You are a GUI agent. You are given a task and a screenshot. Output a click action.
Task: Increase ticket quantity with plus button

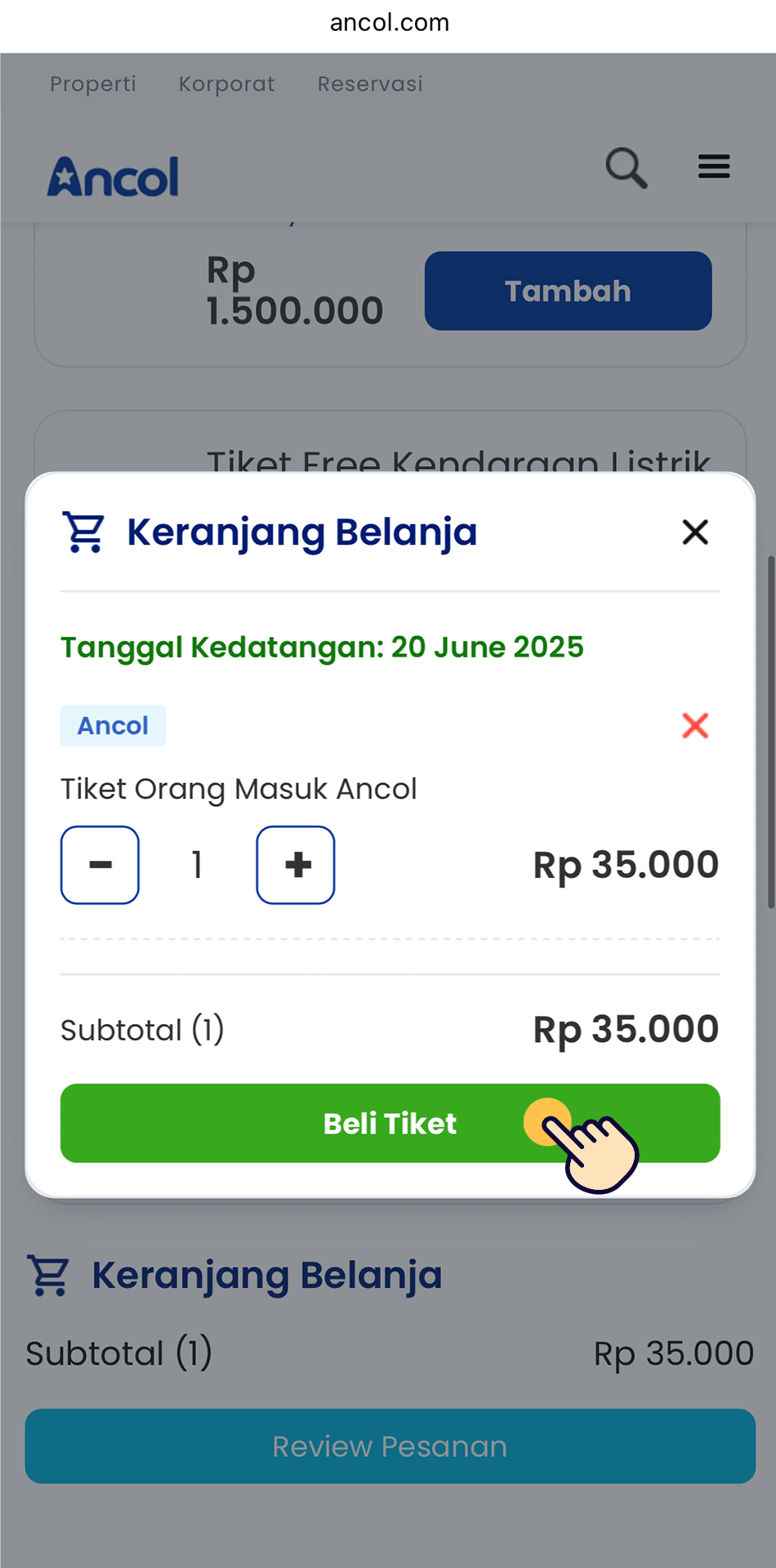[296, 865]
